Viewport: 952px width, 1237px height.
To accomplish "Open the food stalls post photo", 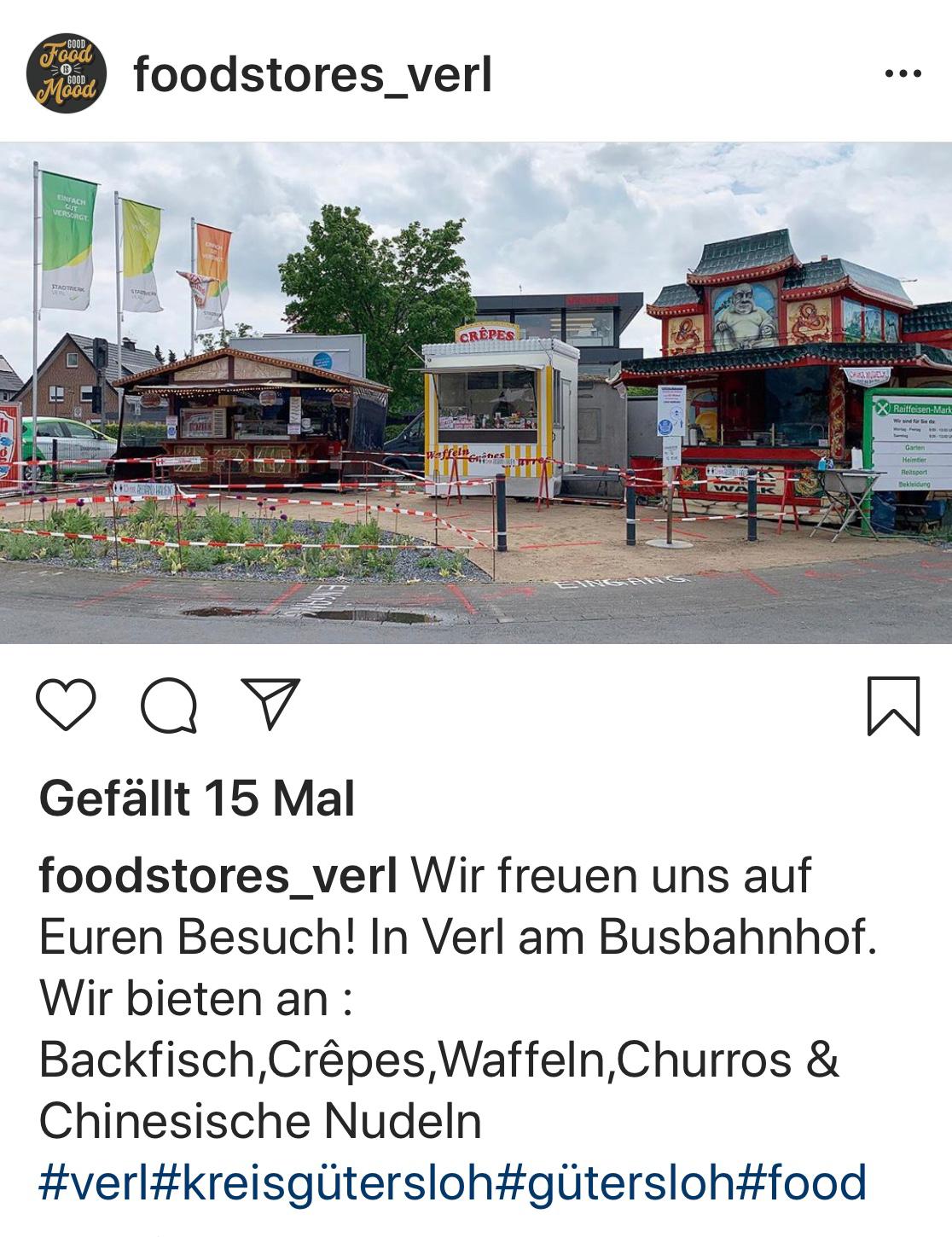I will point(476,392).
